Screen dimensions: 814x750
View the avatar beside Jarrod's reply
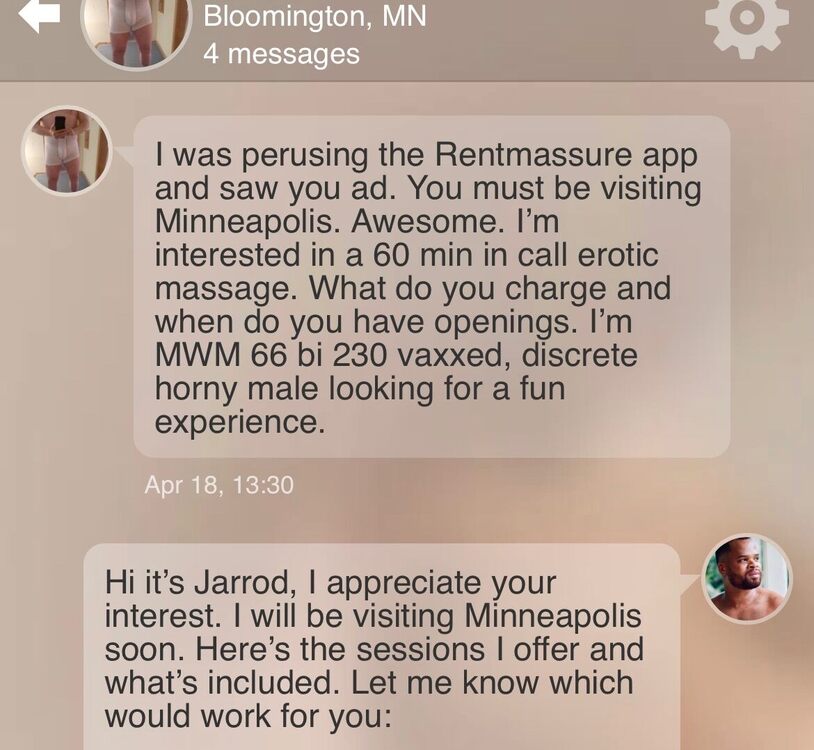[747, 578]
